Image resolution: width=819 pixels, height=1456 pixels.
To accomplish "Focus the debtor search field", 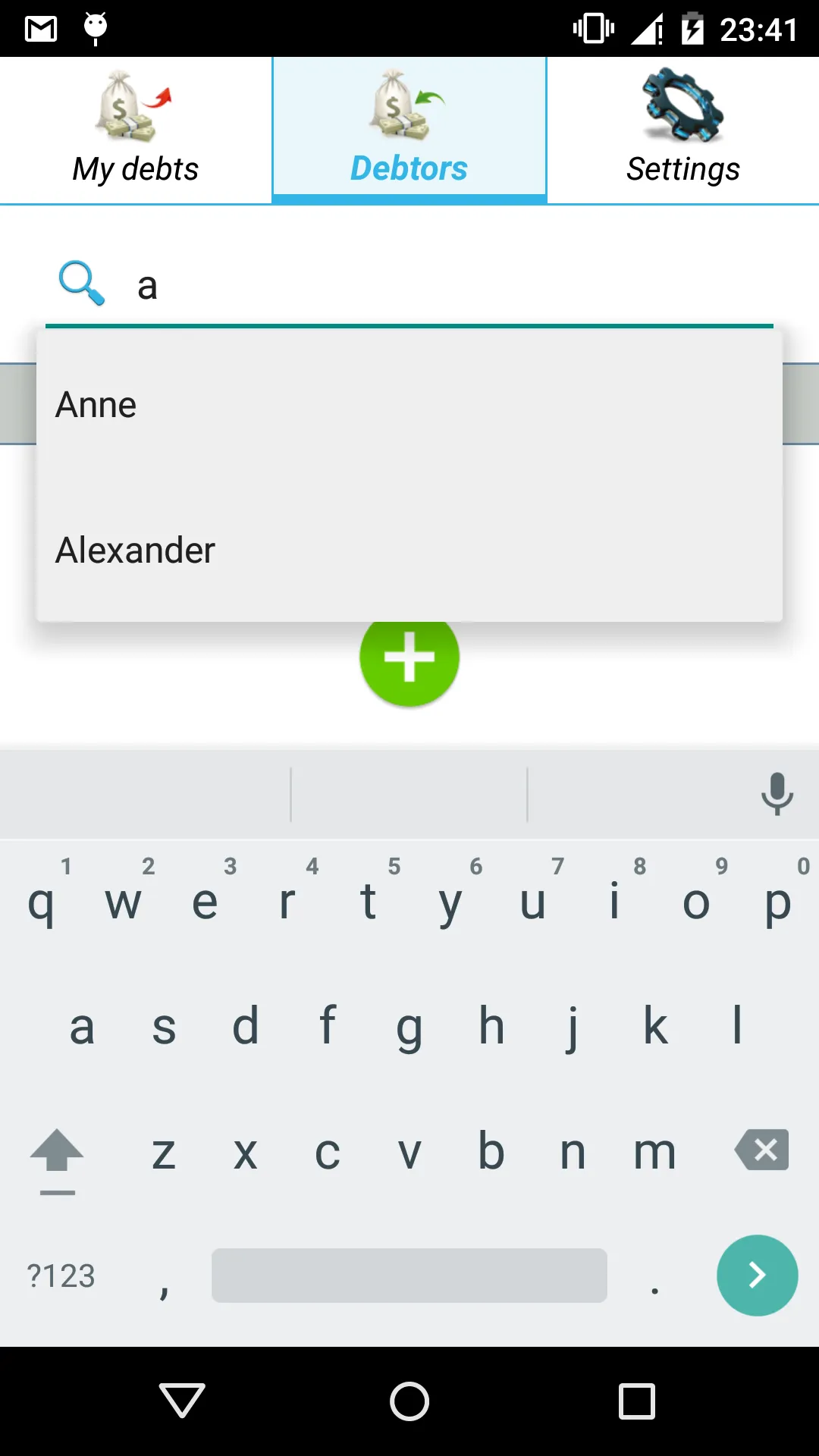I will click(447, 287).
